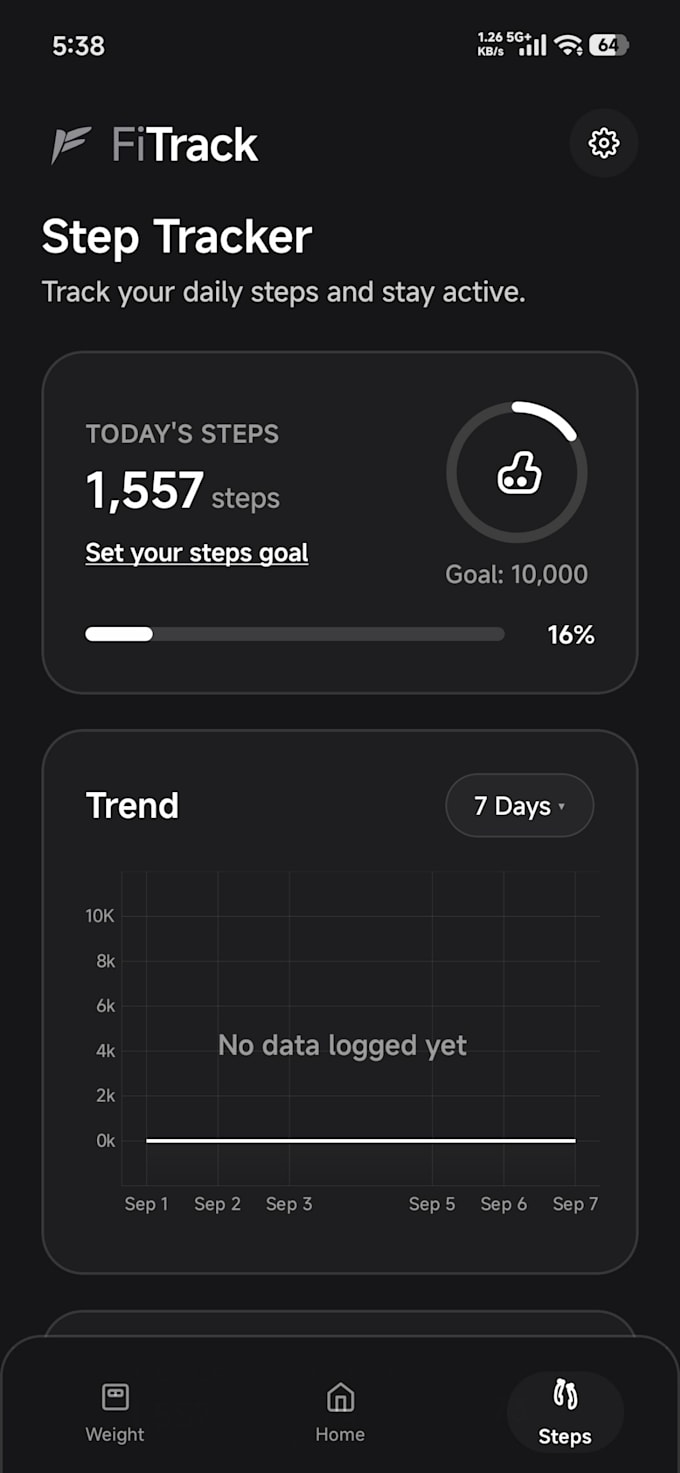Go to the Home tab

[340, 1413]
